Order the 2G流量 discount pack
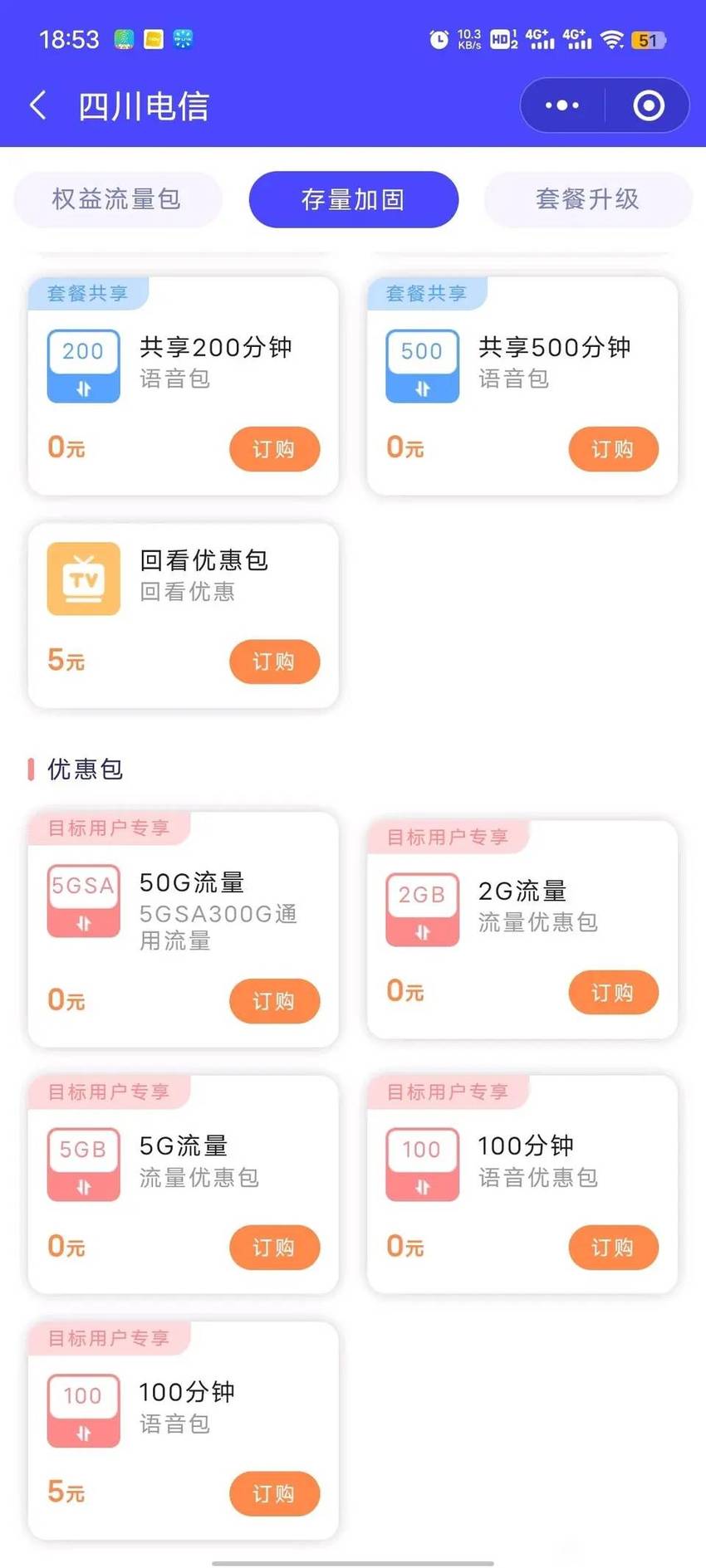706x1568 pixels. click(x=613, y=992)
